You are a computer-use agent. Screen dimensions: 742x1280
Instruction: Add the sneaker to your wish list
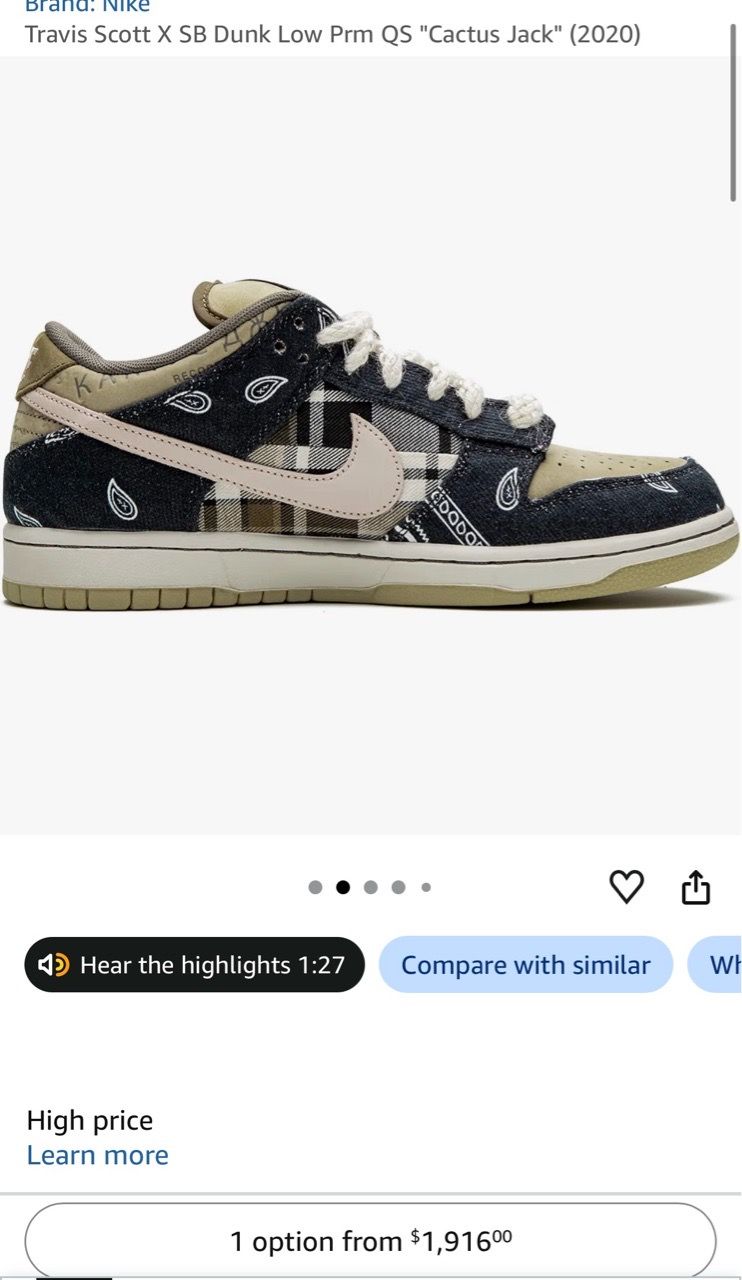point(627,887)
